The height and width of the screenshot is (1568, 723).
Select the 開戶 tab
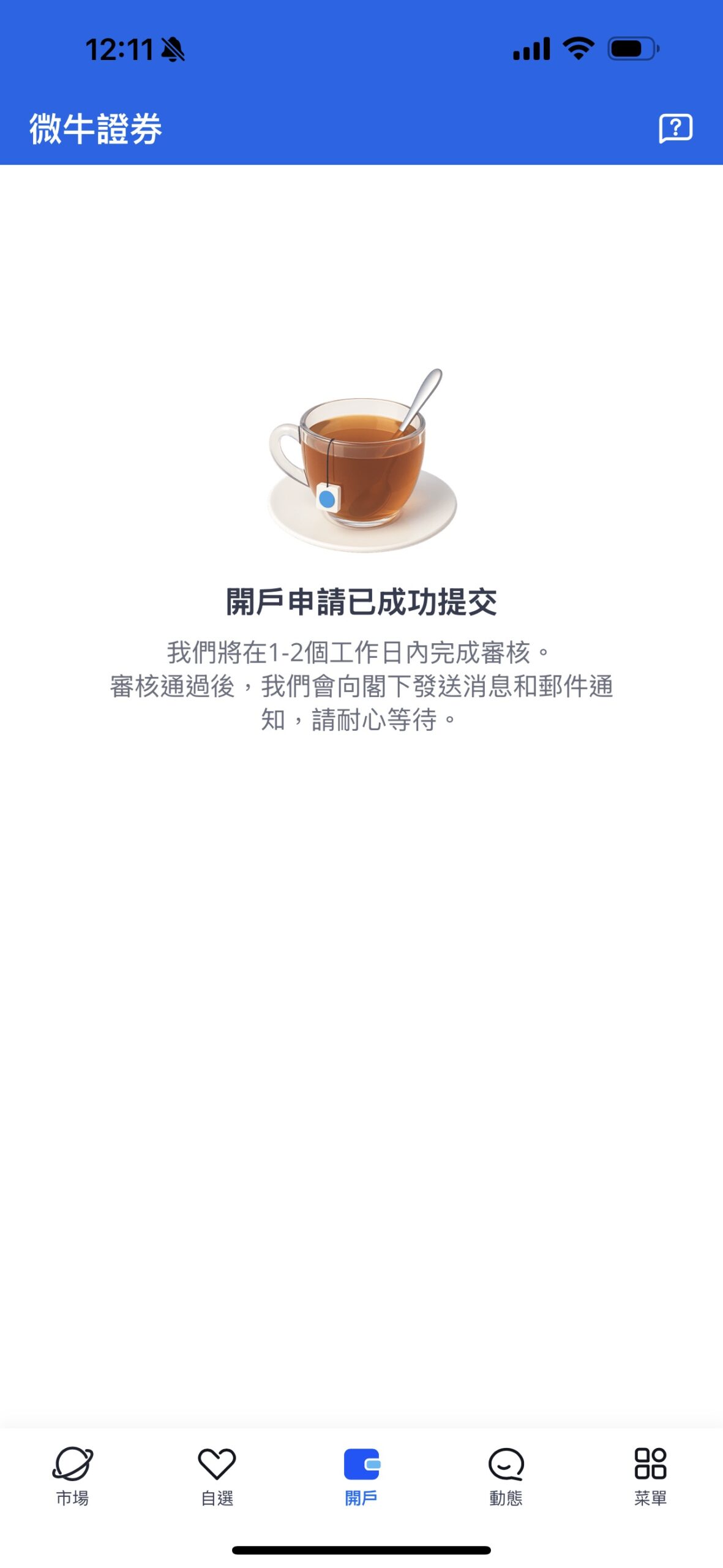click(361, 1476)
